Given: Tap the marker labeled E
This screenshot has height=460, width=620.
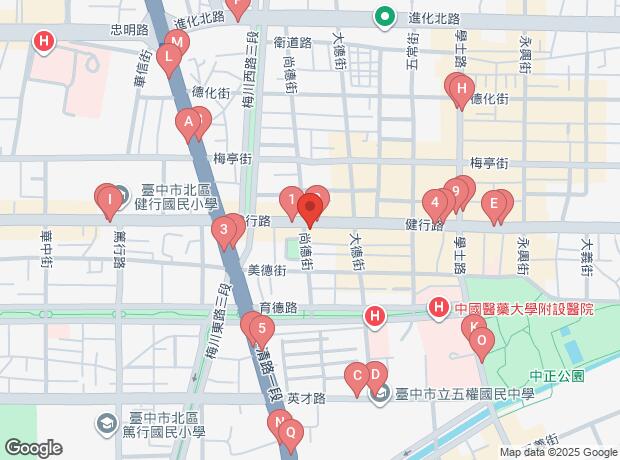Looking at the screenshot, I should pos(492,203).
